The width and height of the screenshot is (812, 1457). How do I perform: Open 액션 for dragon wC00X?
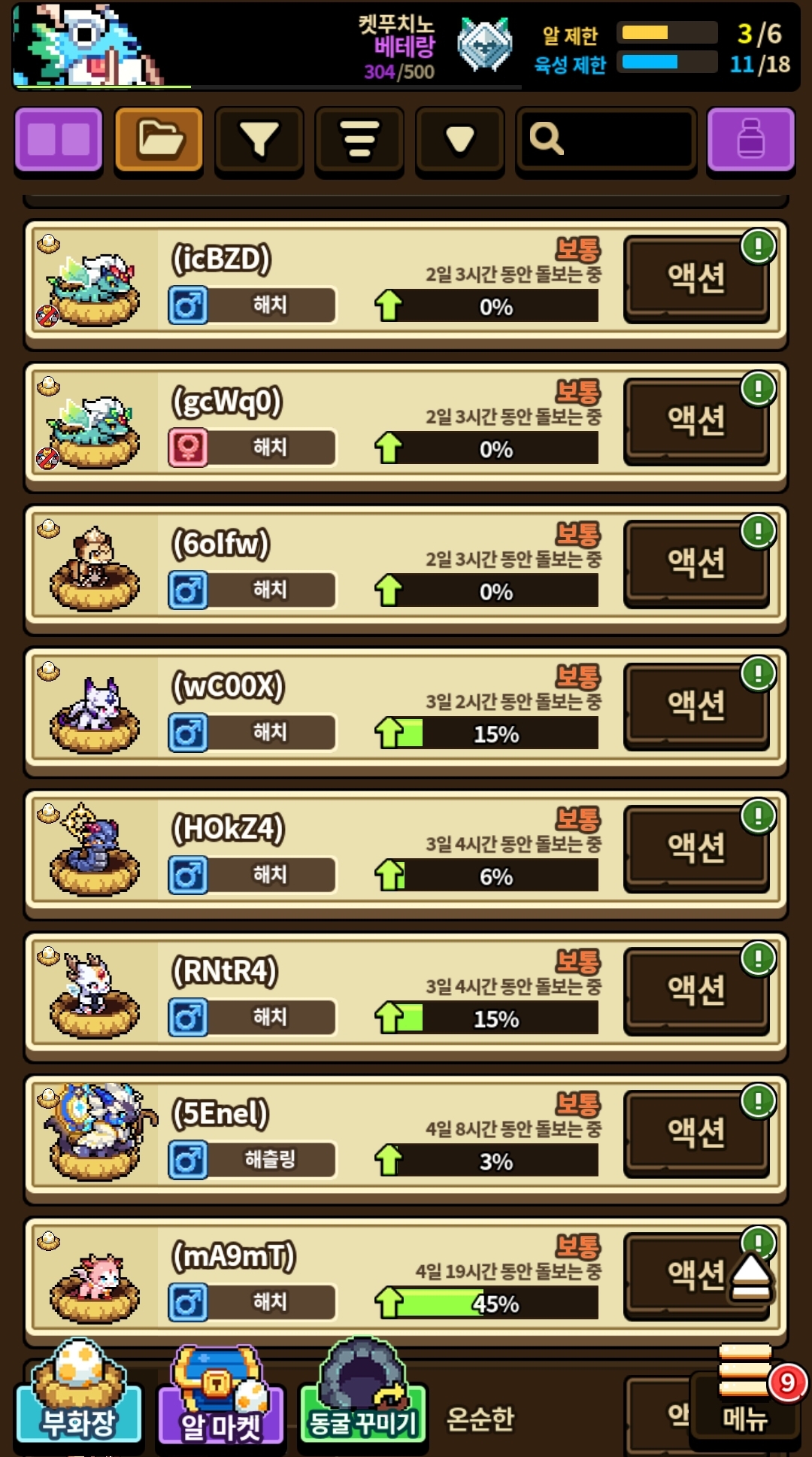696,706
